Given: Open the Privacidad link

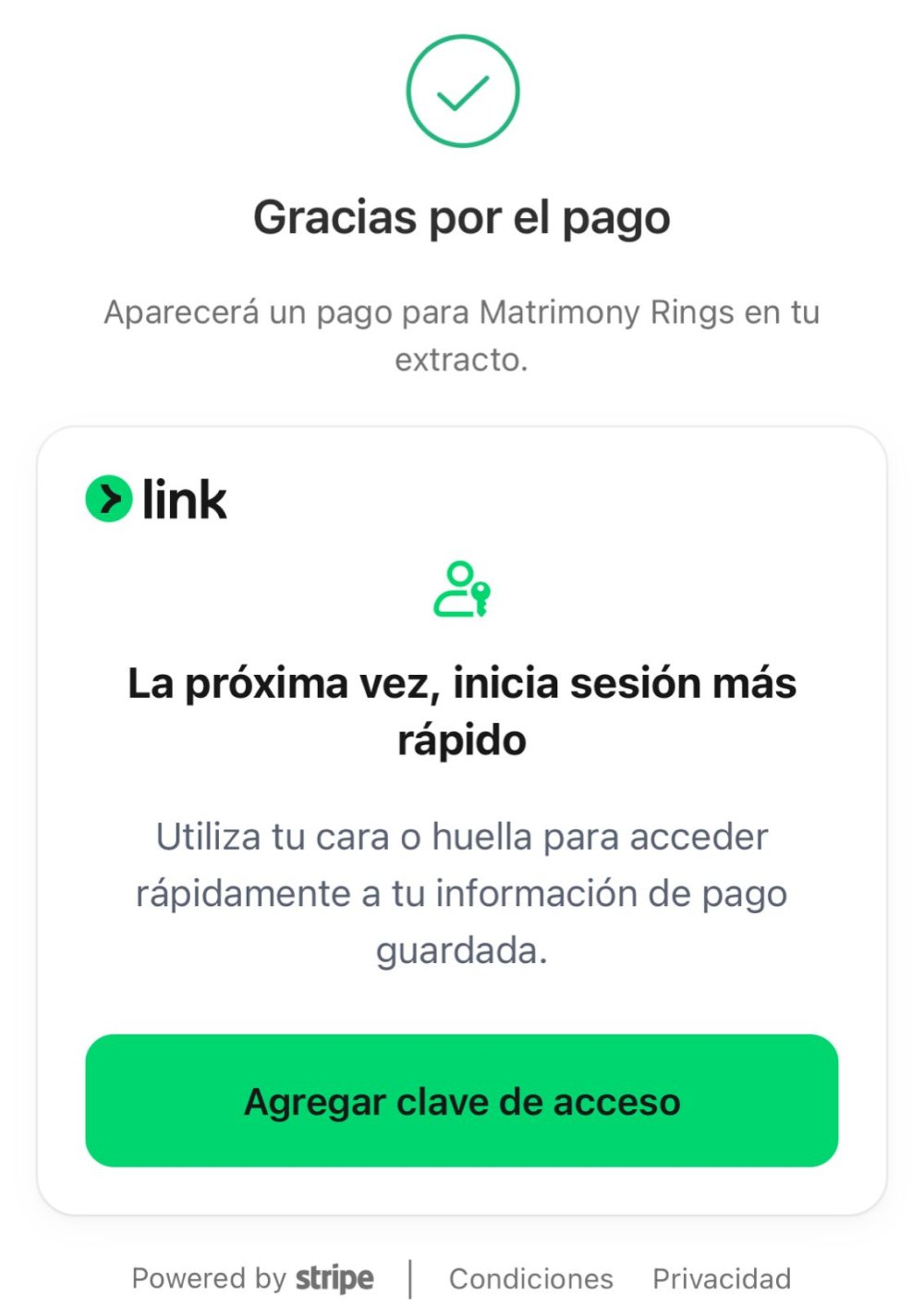Looking at the screenshot, I should [721, 1278].
